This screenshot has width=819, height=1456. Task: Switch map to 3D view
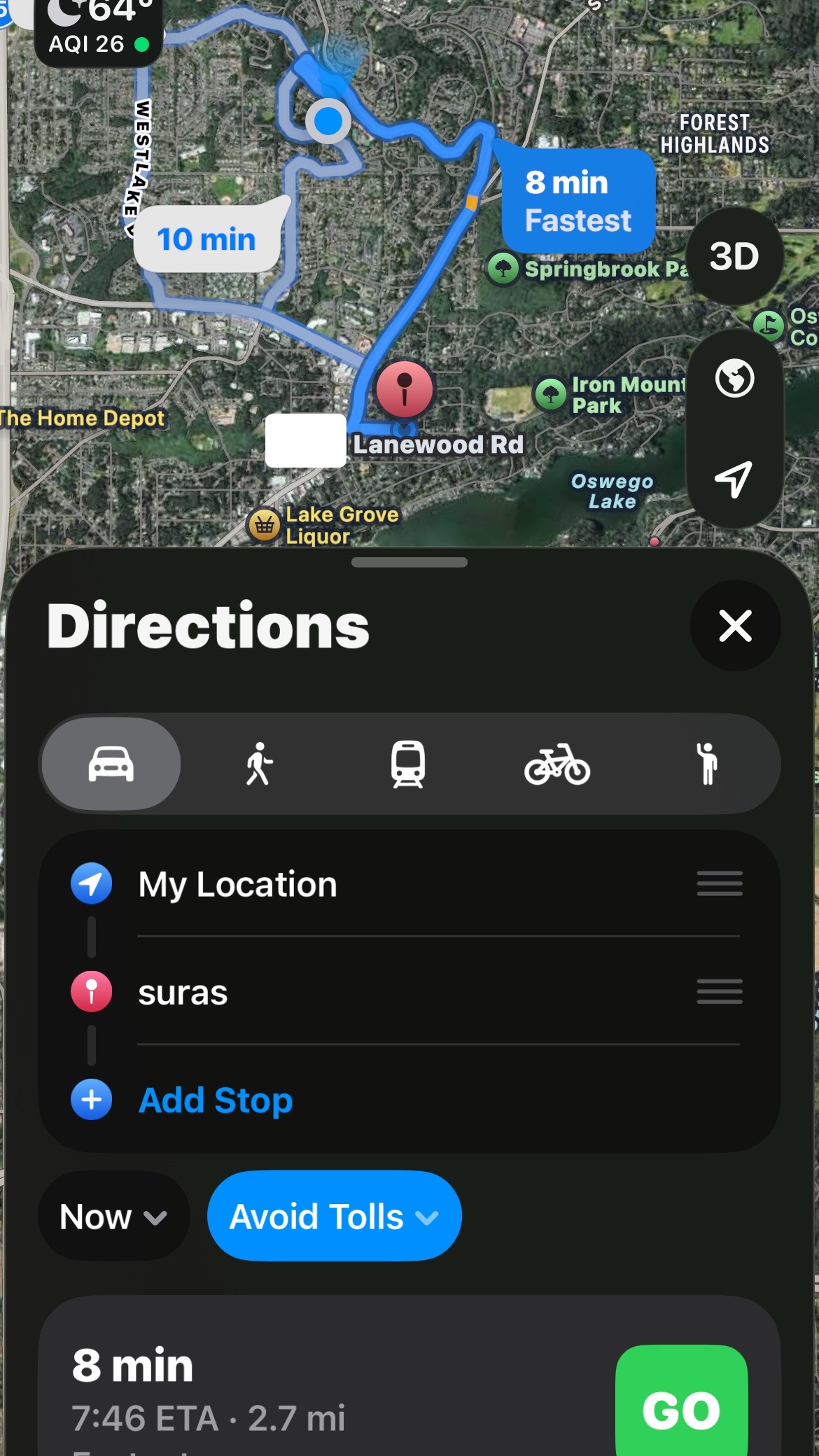point(734,256)
